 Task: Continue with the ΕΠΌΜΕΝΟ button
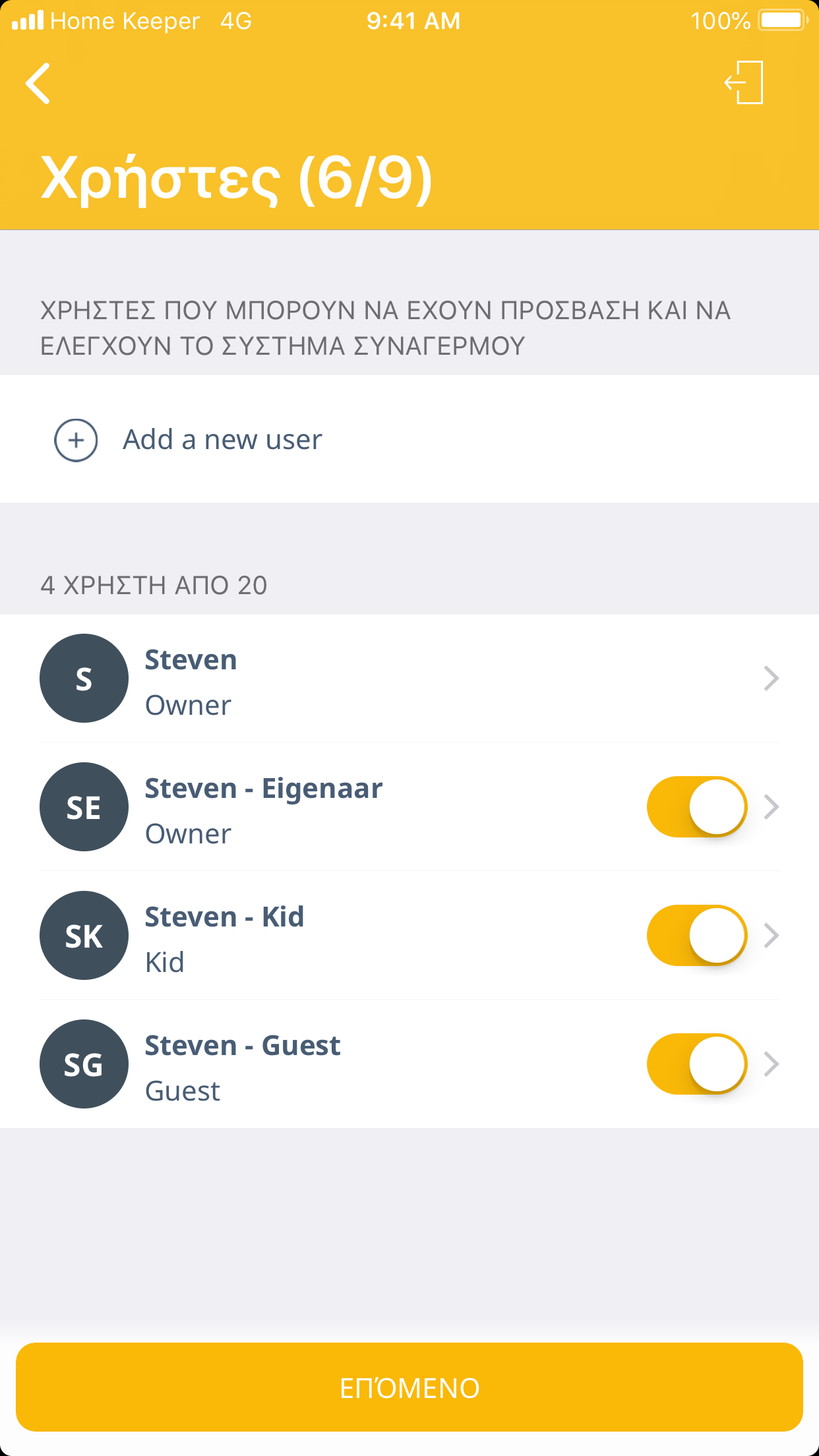(409, 1387)
